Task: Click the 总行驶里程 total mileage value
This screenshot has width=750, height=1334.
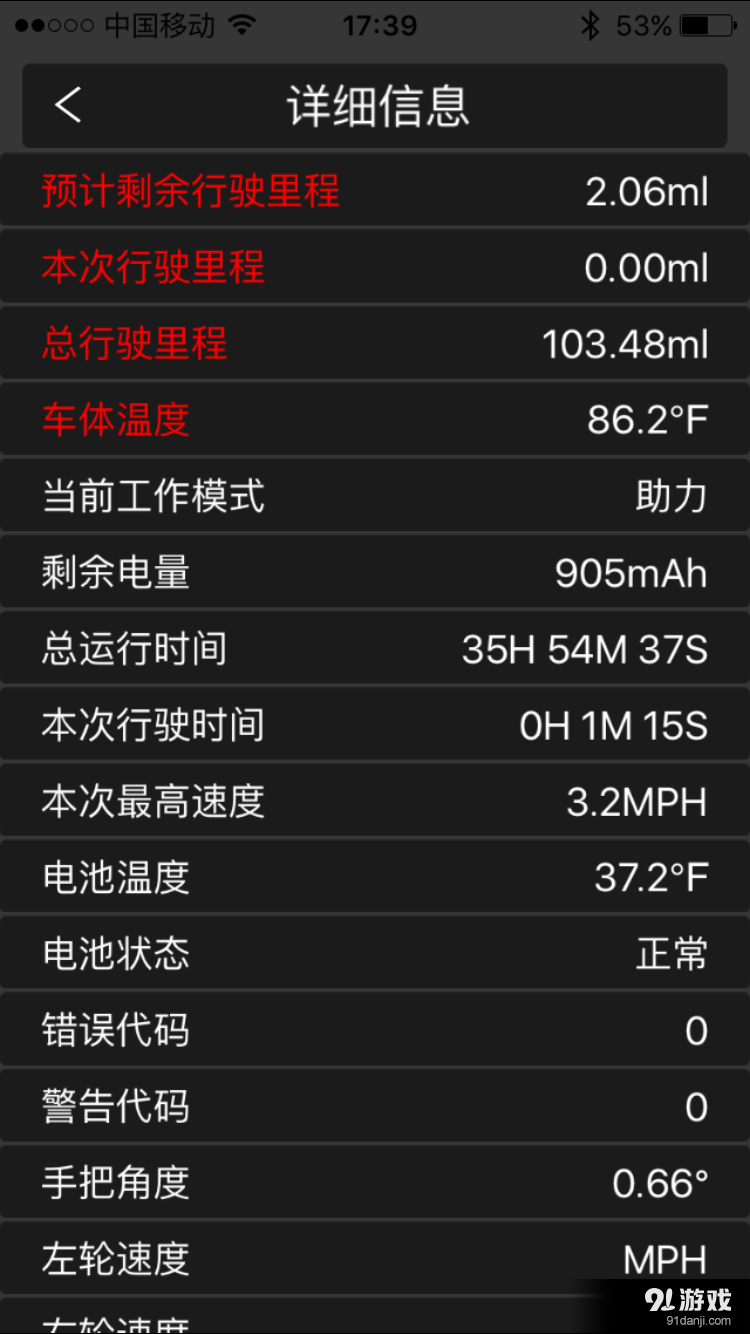Action: (625, 343)
